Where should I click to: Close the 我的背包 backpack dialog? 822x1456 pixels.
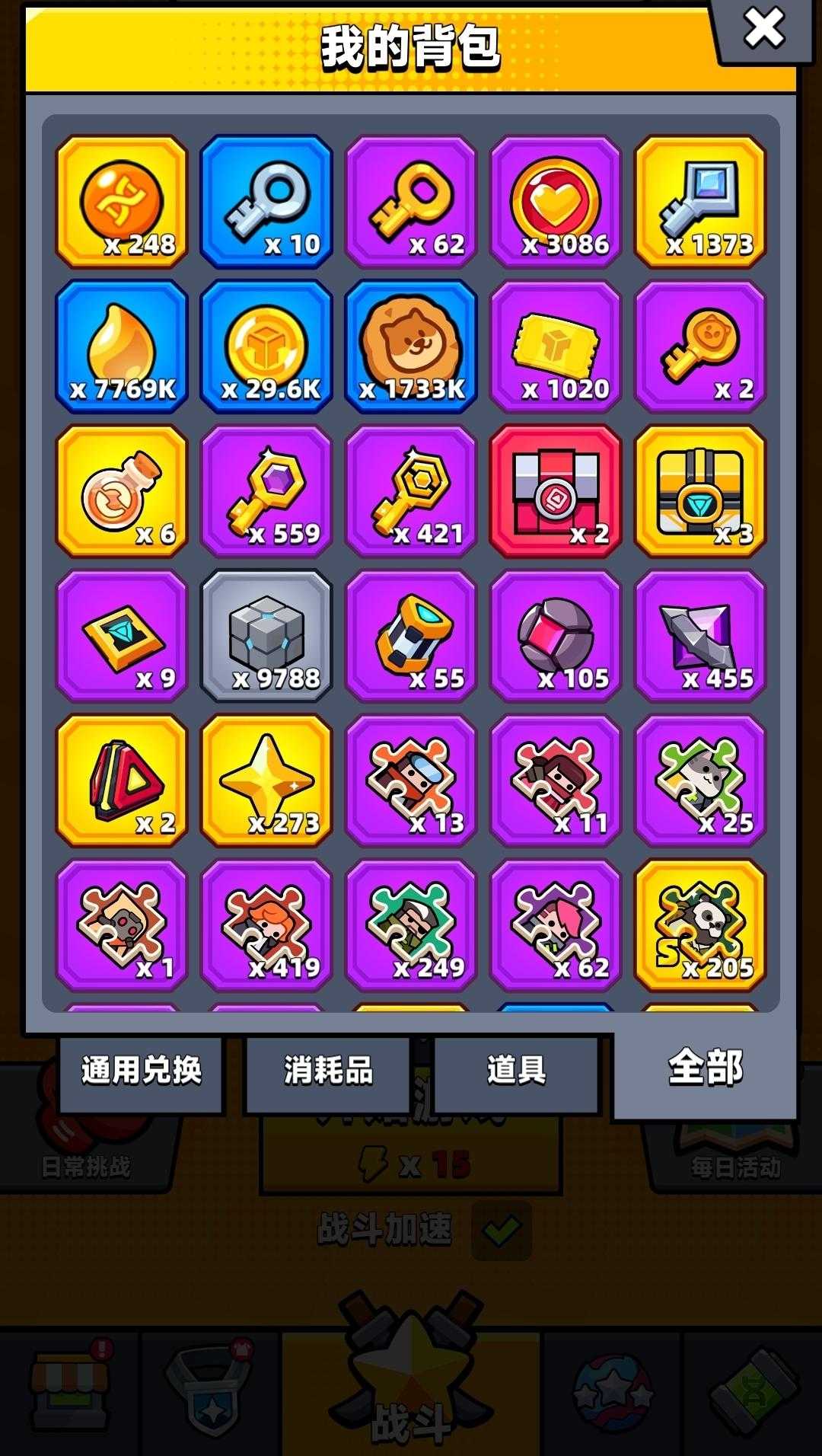tap(763, 29)
